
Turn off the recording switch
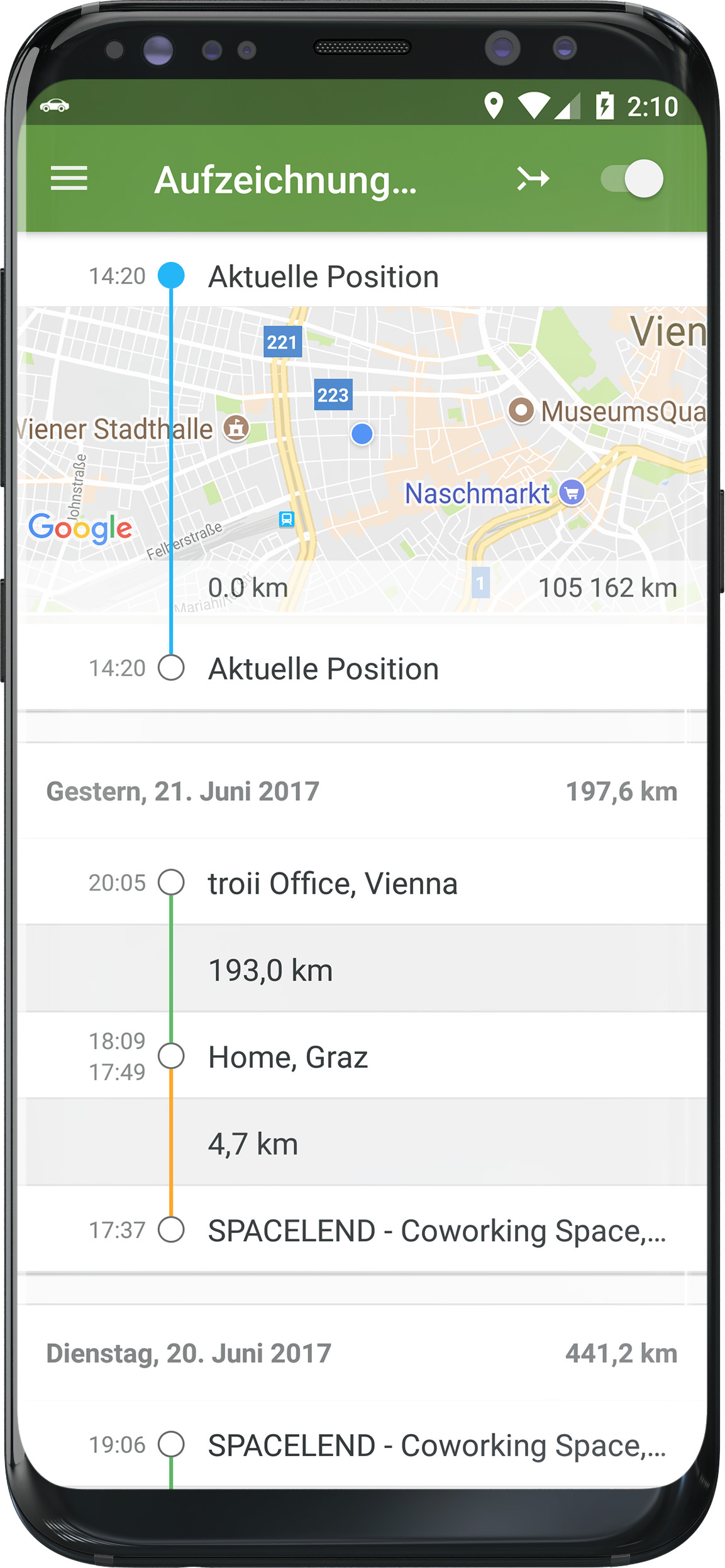coord(632,179)
